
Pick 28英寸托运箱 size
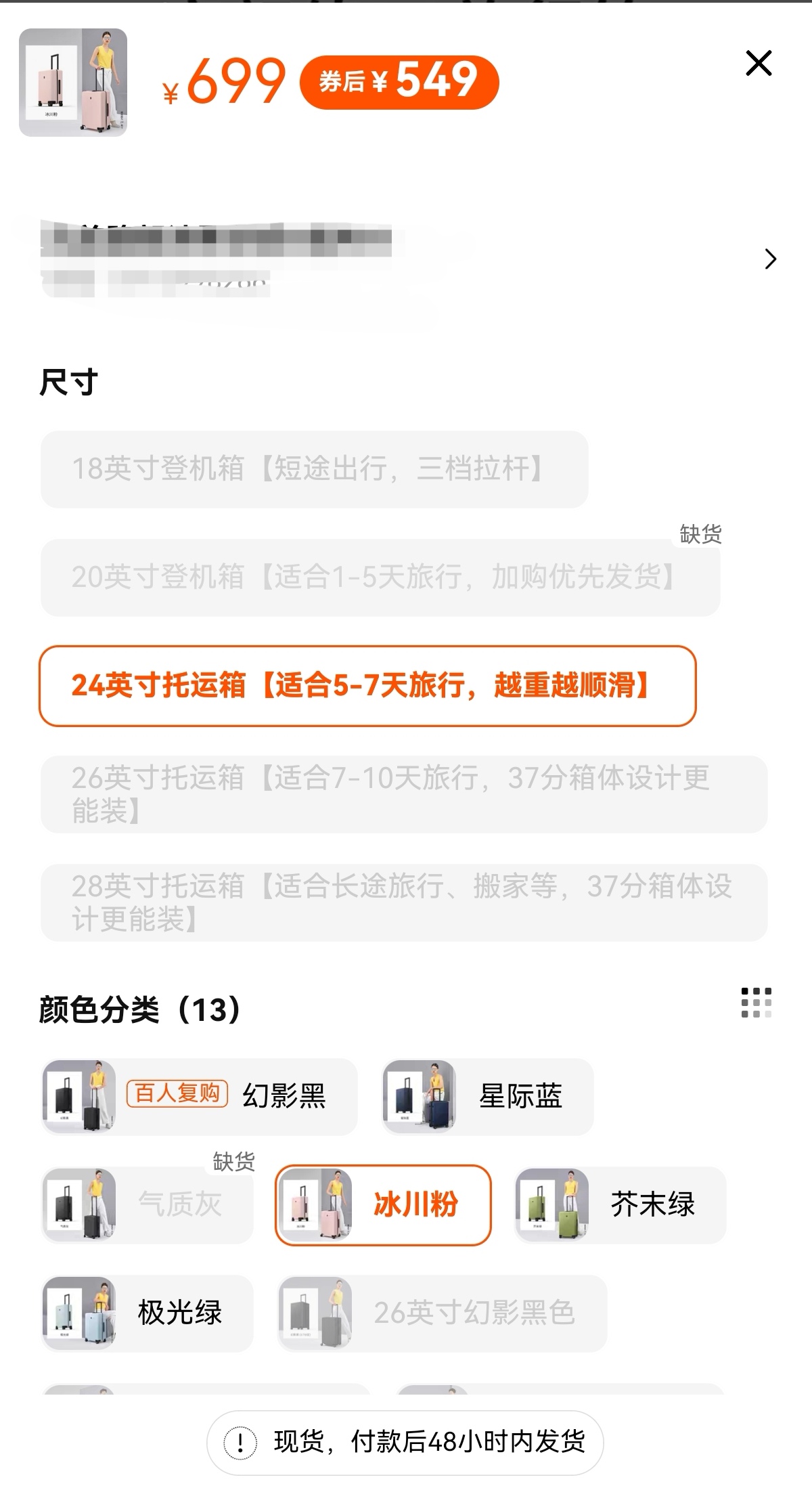tap(404, 902)
